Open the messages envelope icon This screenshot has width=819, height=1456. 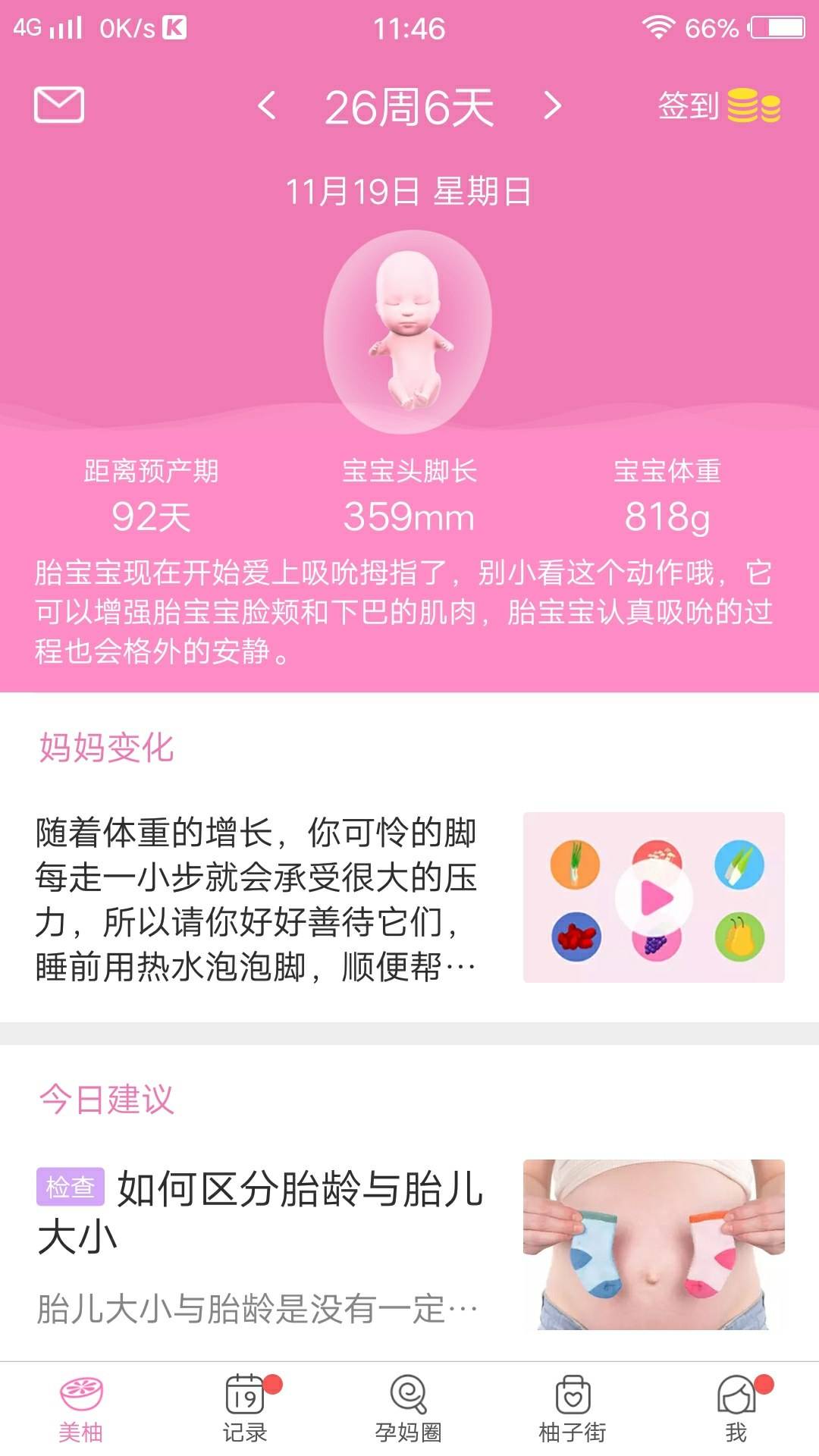(59, 105)
